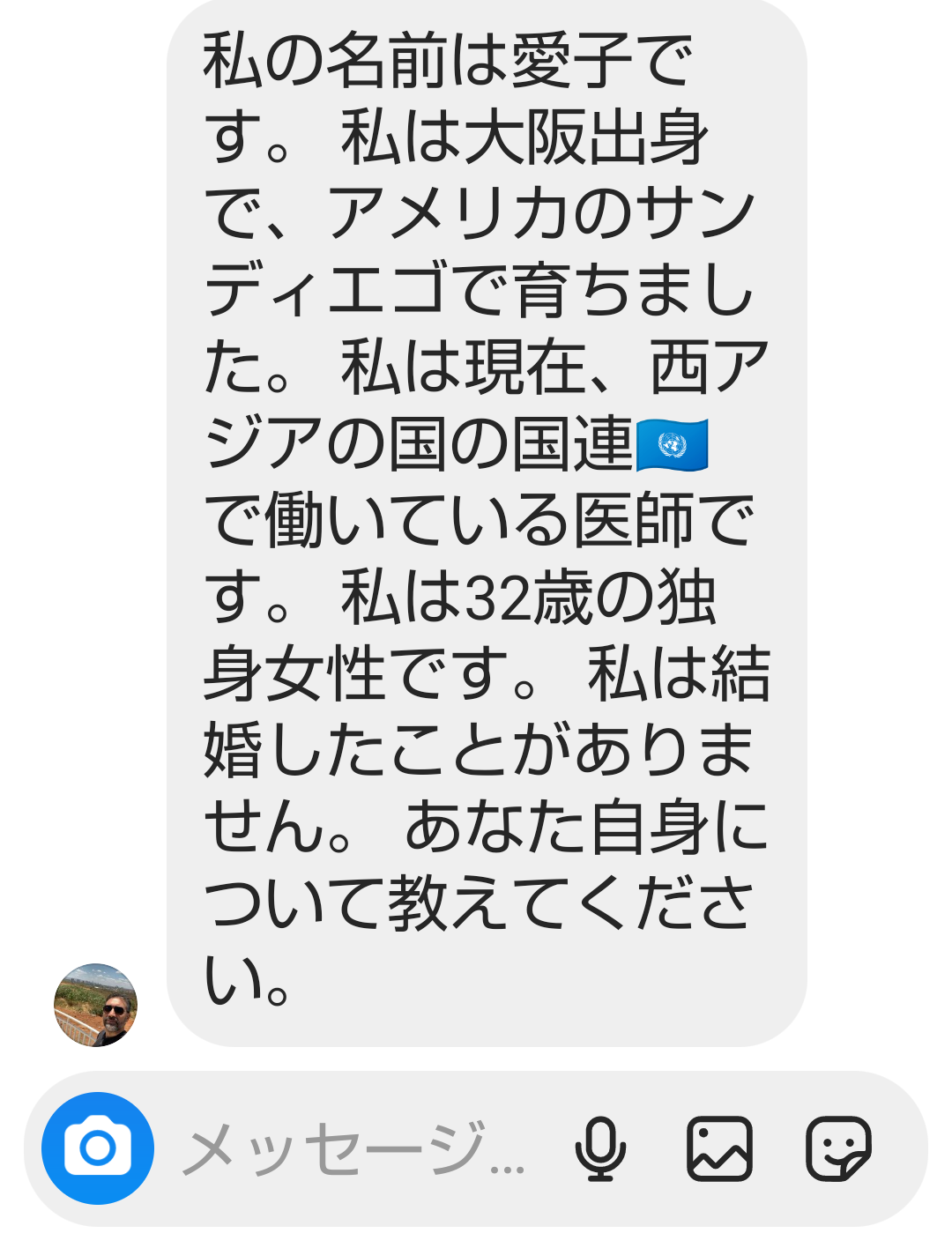952x1248 pixels.
Task: Open the photo gallery picker
Action: 719,1148
